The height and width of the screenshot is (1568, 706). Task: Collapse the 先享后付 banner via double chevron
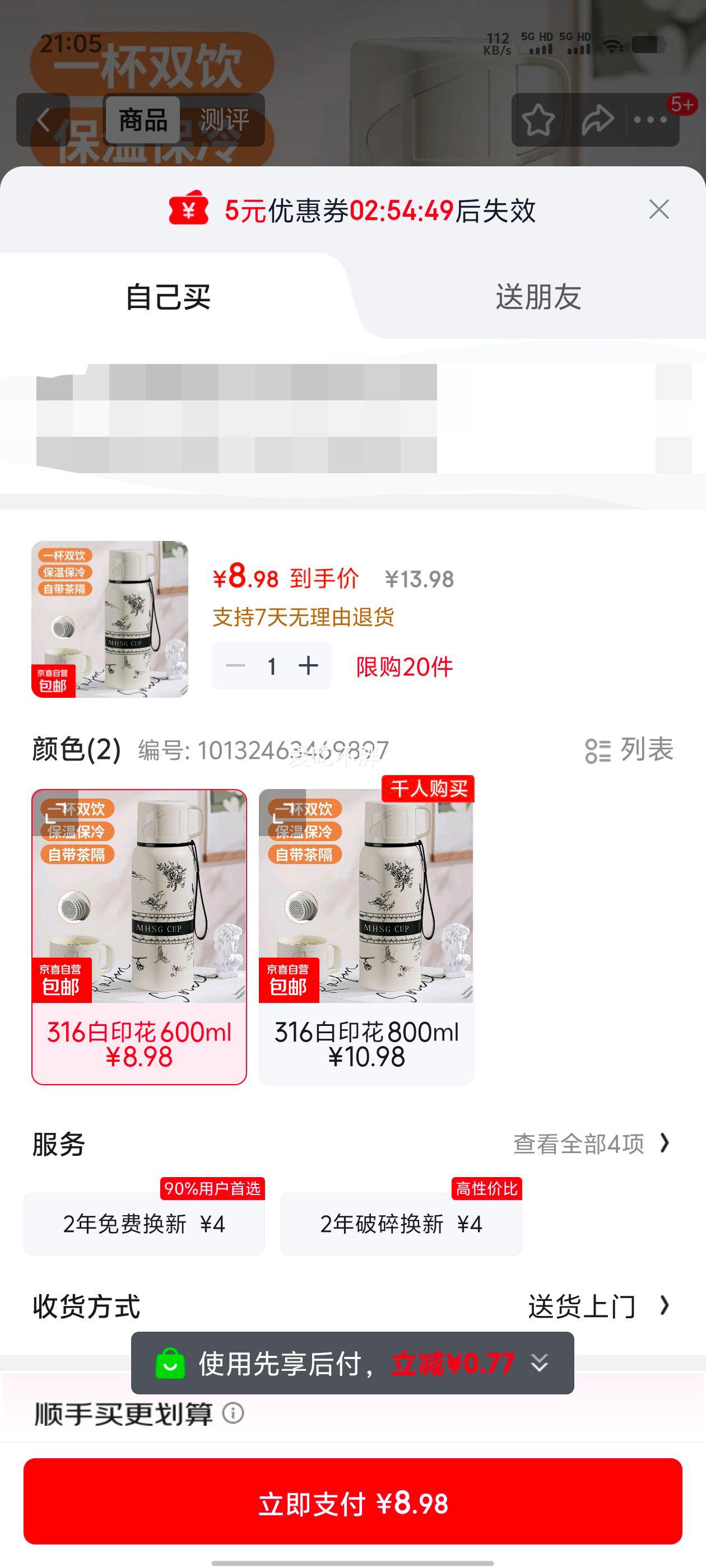tap(537, 1364)
